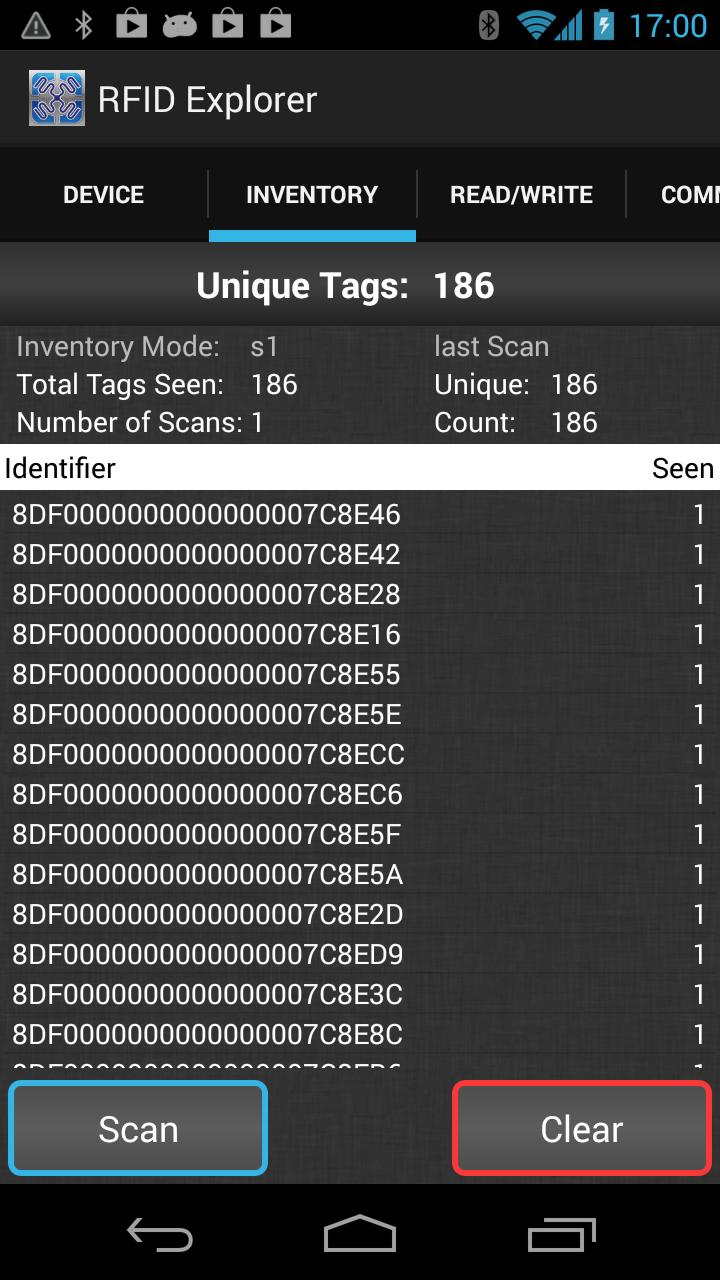Open the READ/WRITE tab
The height and width of the screenshot is (1280, 720).
pos(520,194)
